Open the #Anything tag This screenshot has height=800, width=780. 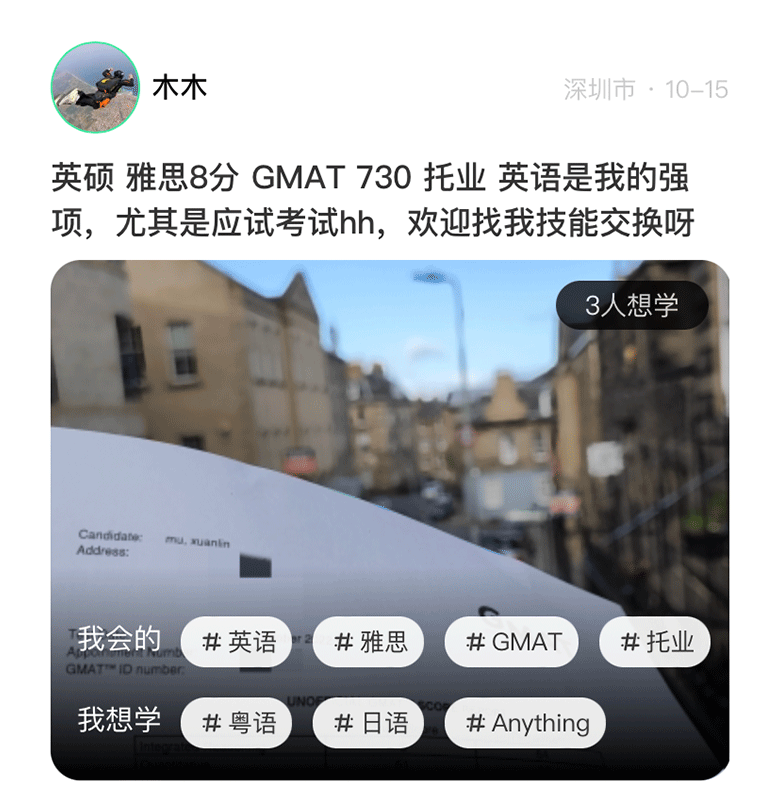point(526,722)
